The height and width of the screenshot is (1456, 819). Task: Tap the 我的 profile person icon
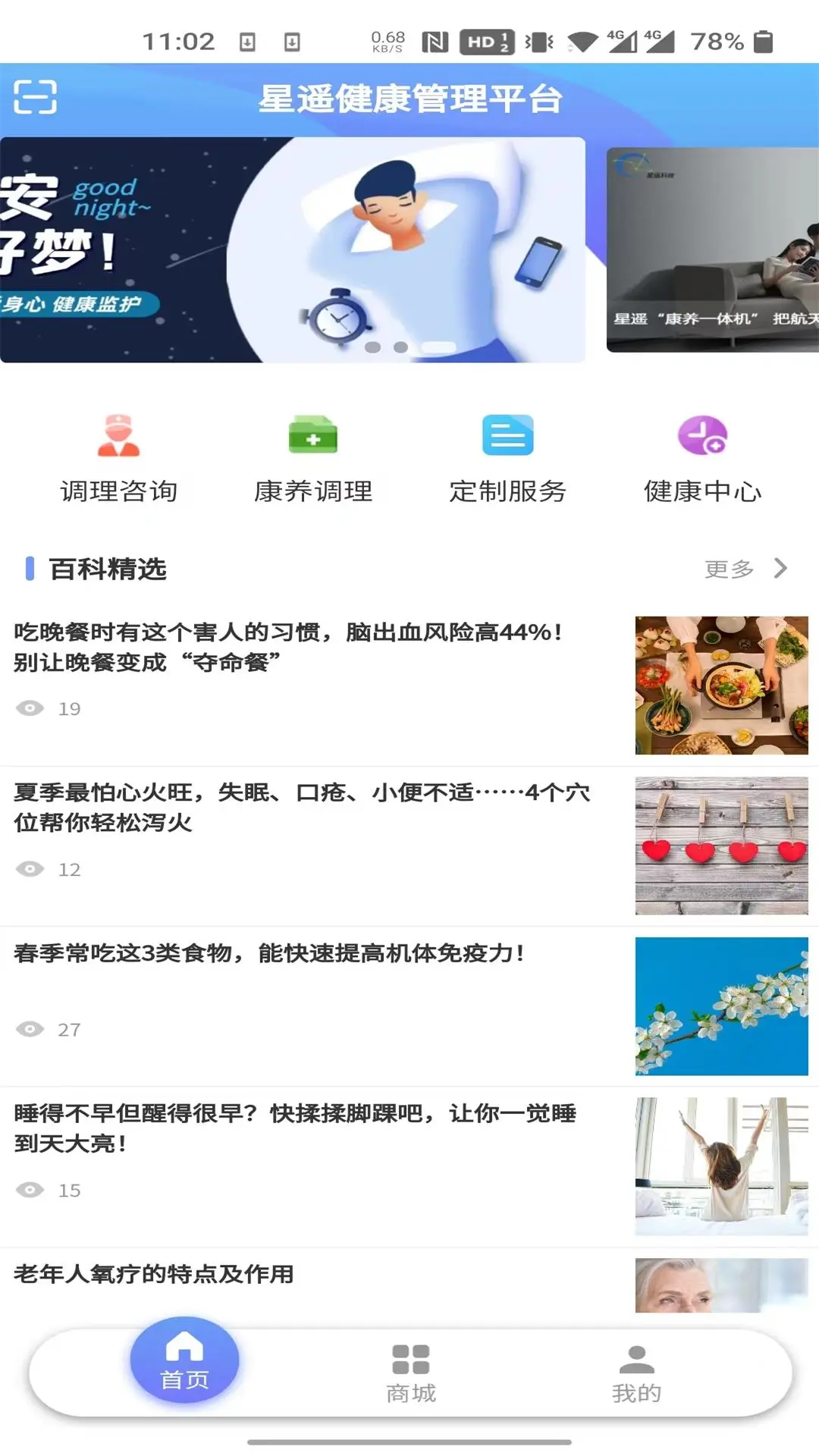pyautogui.click(x=635, y=1354)
